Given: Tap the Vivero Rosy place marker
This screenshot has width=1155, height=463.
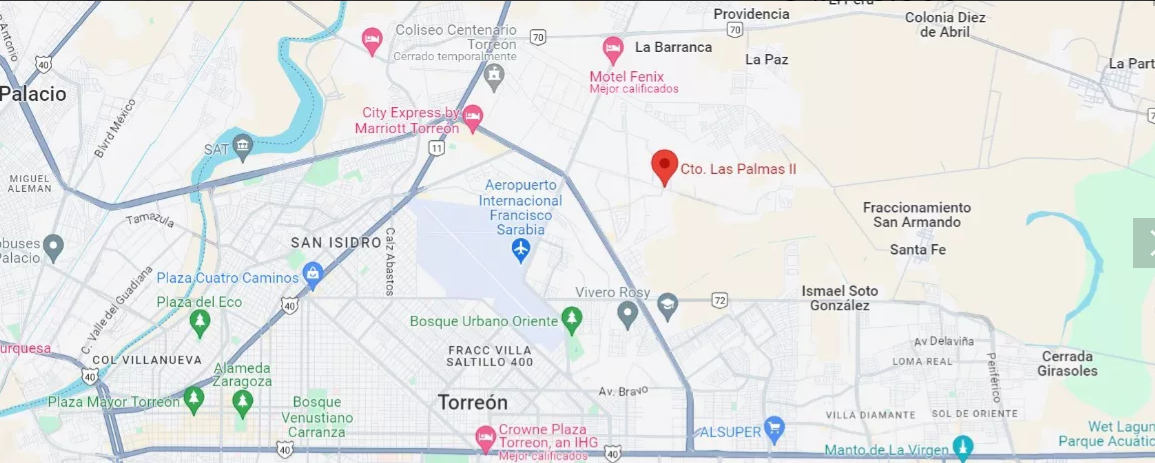Looking at the screenshot, I should [628, 315].
